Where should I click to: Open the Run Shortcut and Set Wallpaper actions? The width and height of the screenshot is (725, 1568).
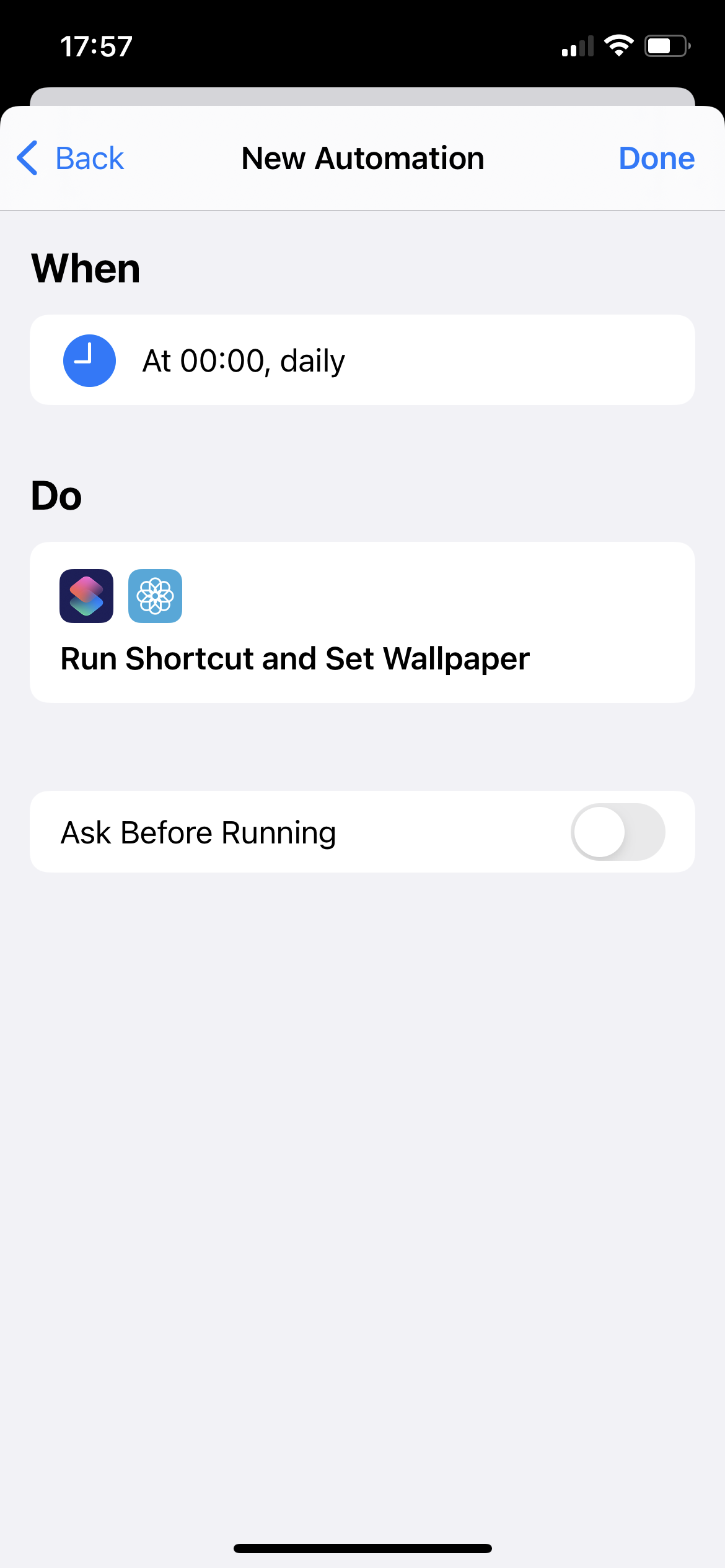click(x=362, y=622)
